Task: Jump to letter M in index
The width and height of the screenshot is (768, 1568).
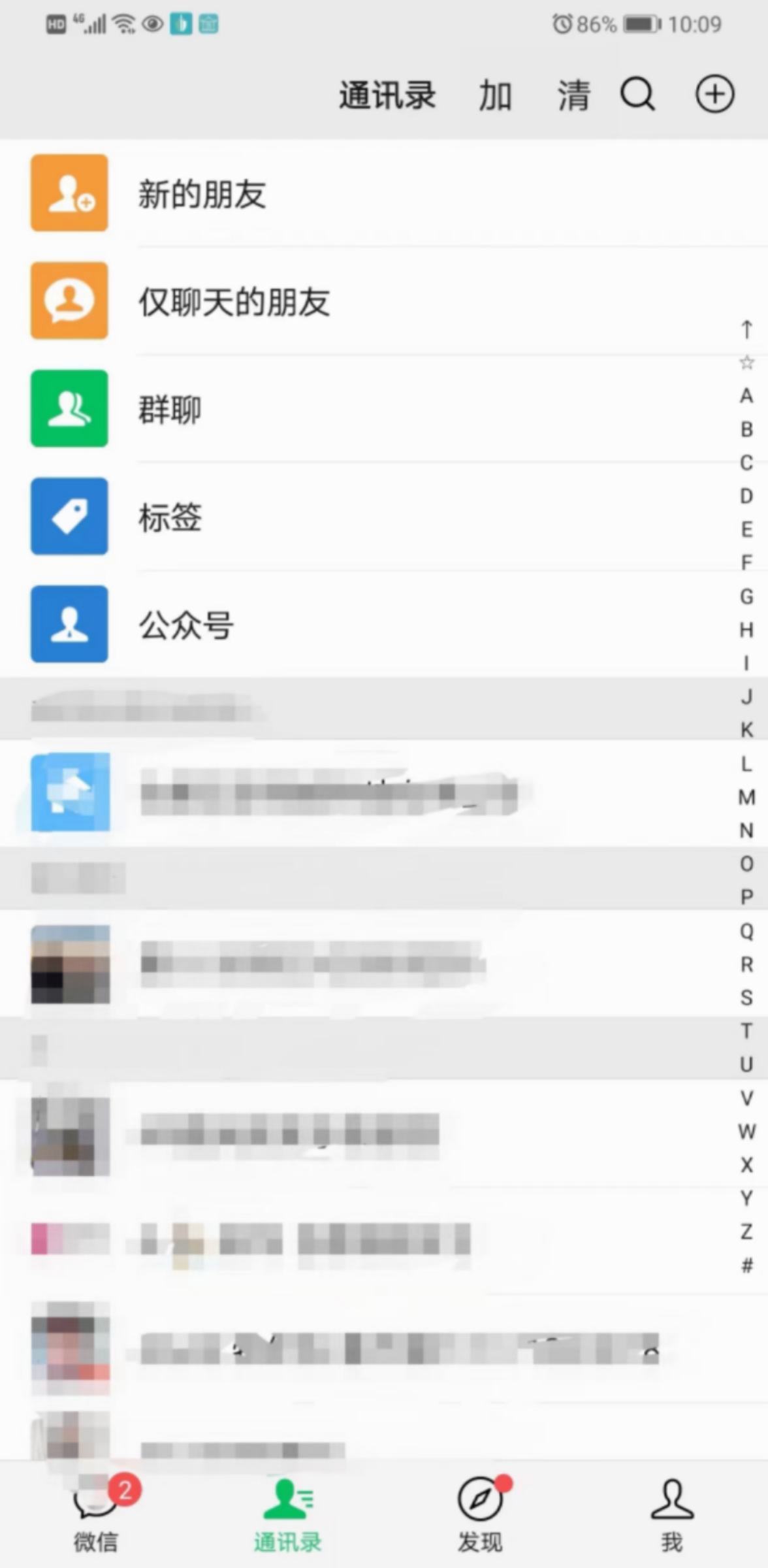Action: 746,797
